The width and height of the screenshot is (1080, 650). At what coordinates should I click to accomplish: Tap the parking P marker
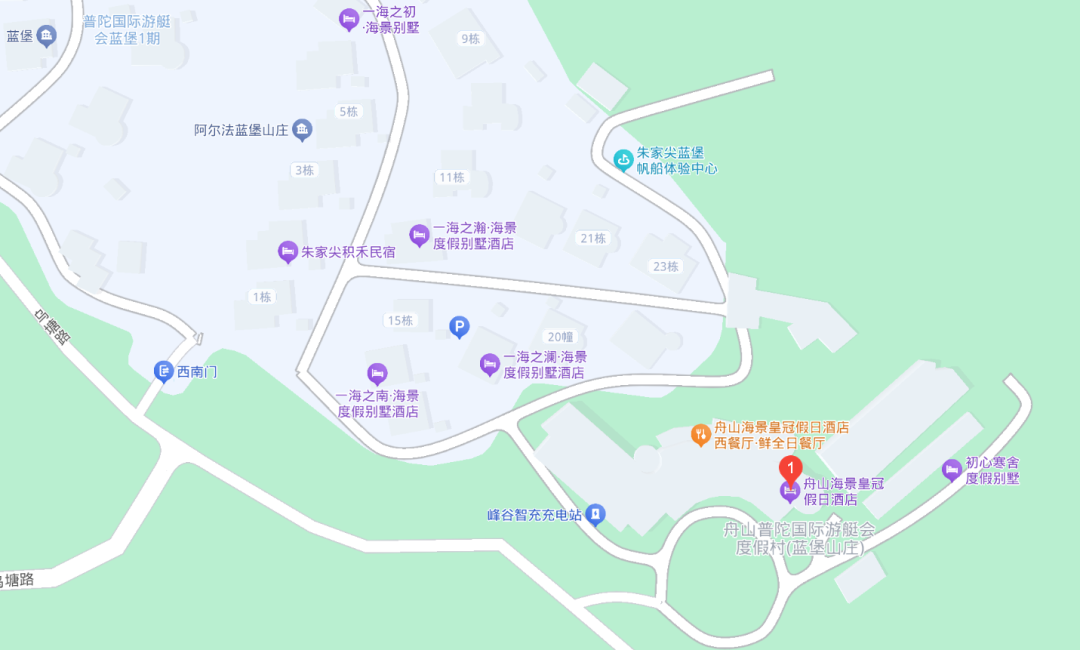(x=458, y=326)
